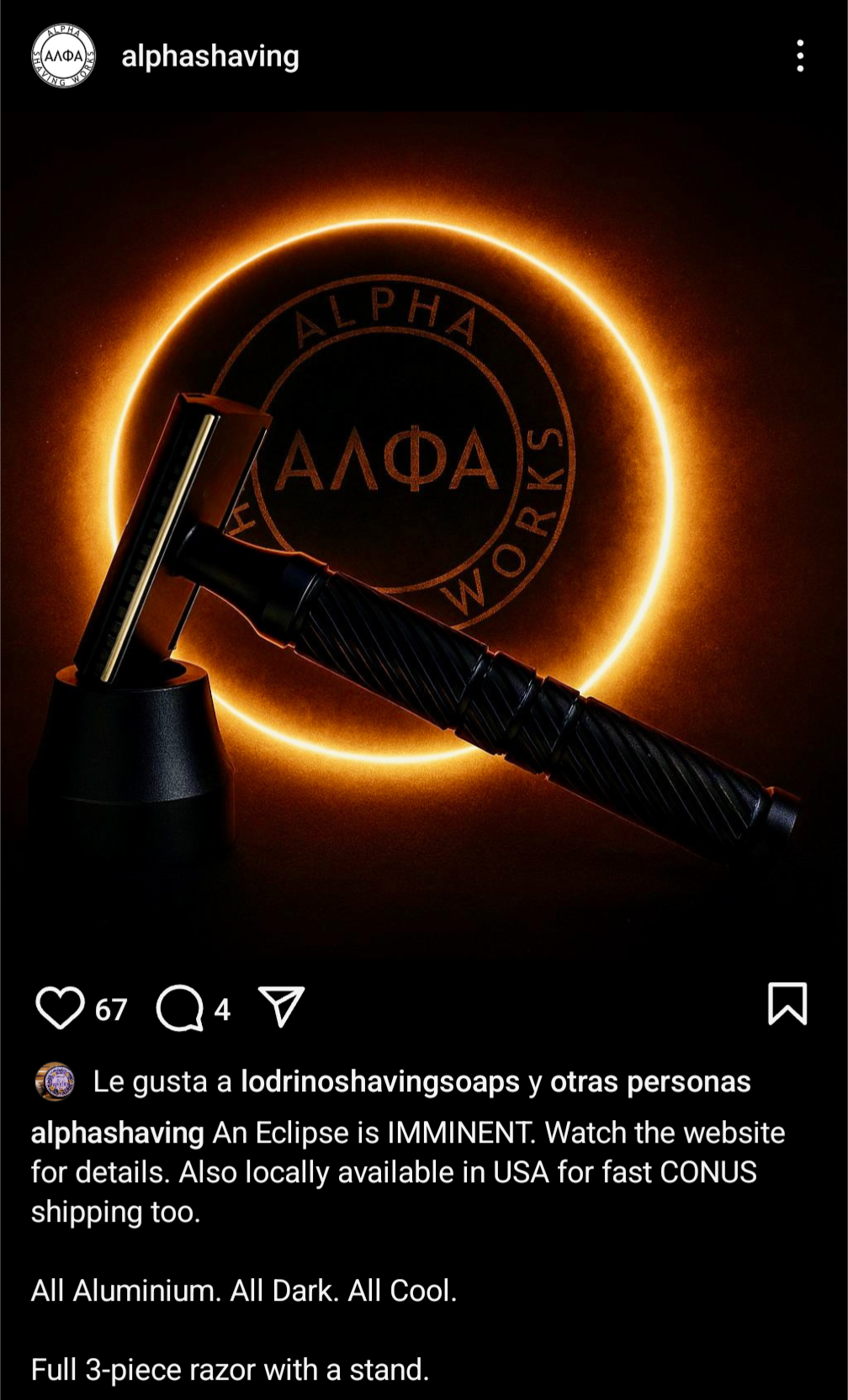Viewport: 848px width, 1400px height.
Task: Open the comments on this post
Action: point(180,1007)
